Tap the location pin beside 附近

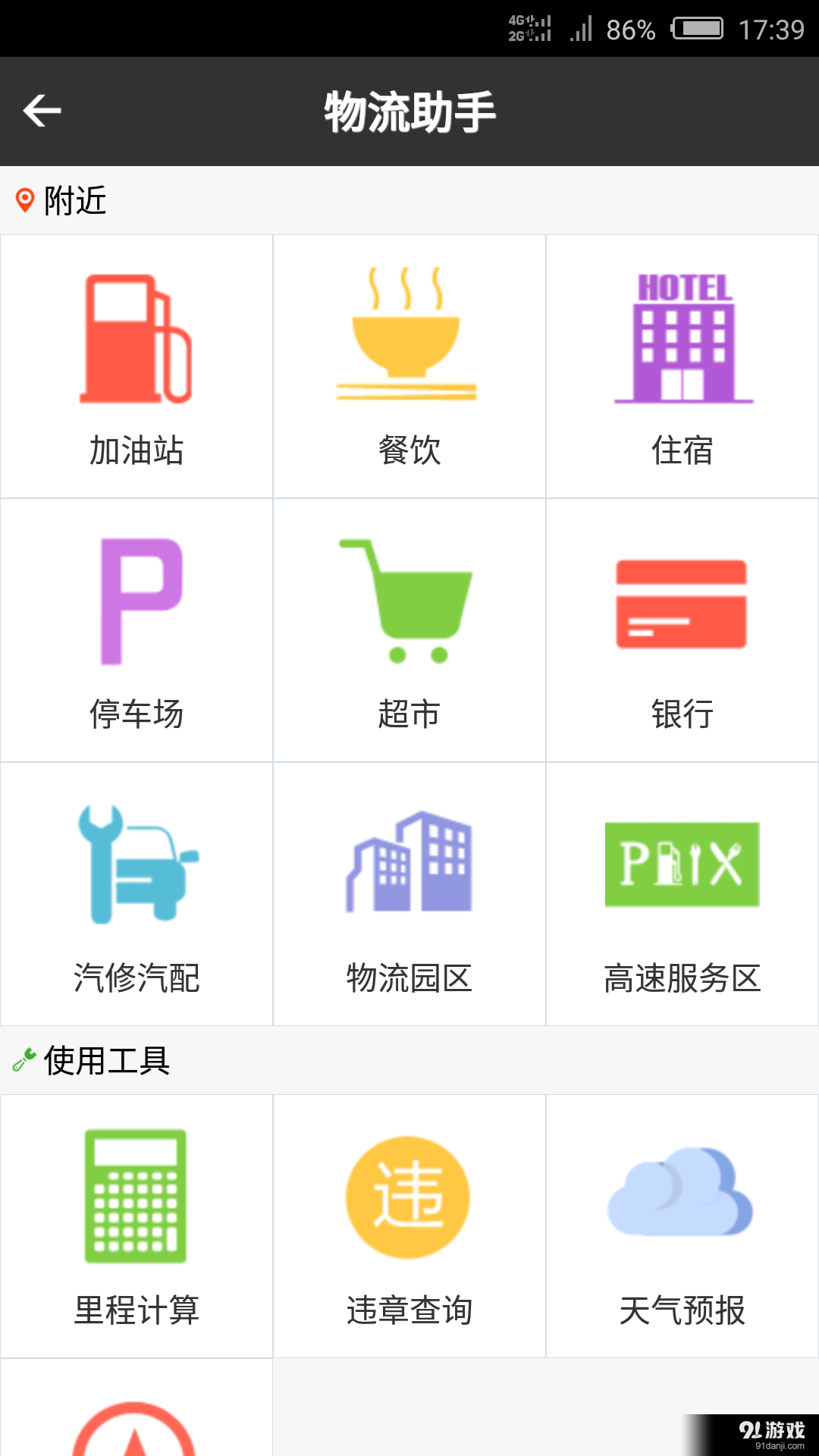(x=25, y=201)
